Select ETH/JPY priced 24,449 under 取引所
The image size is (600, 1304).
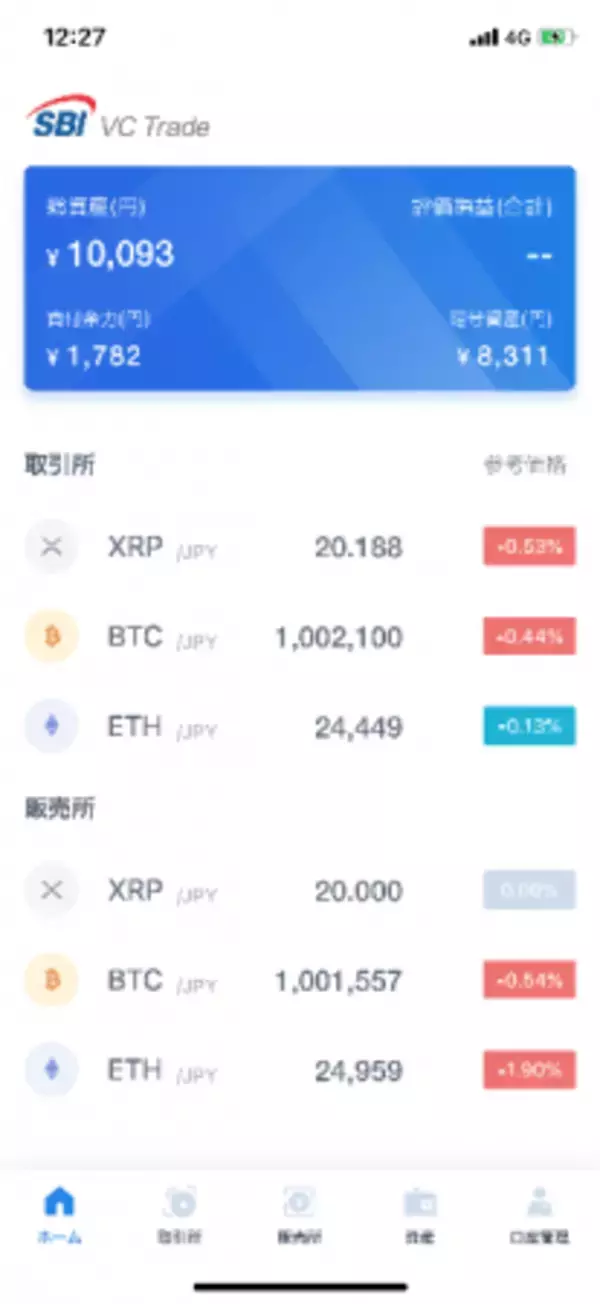point(300,727)
